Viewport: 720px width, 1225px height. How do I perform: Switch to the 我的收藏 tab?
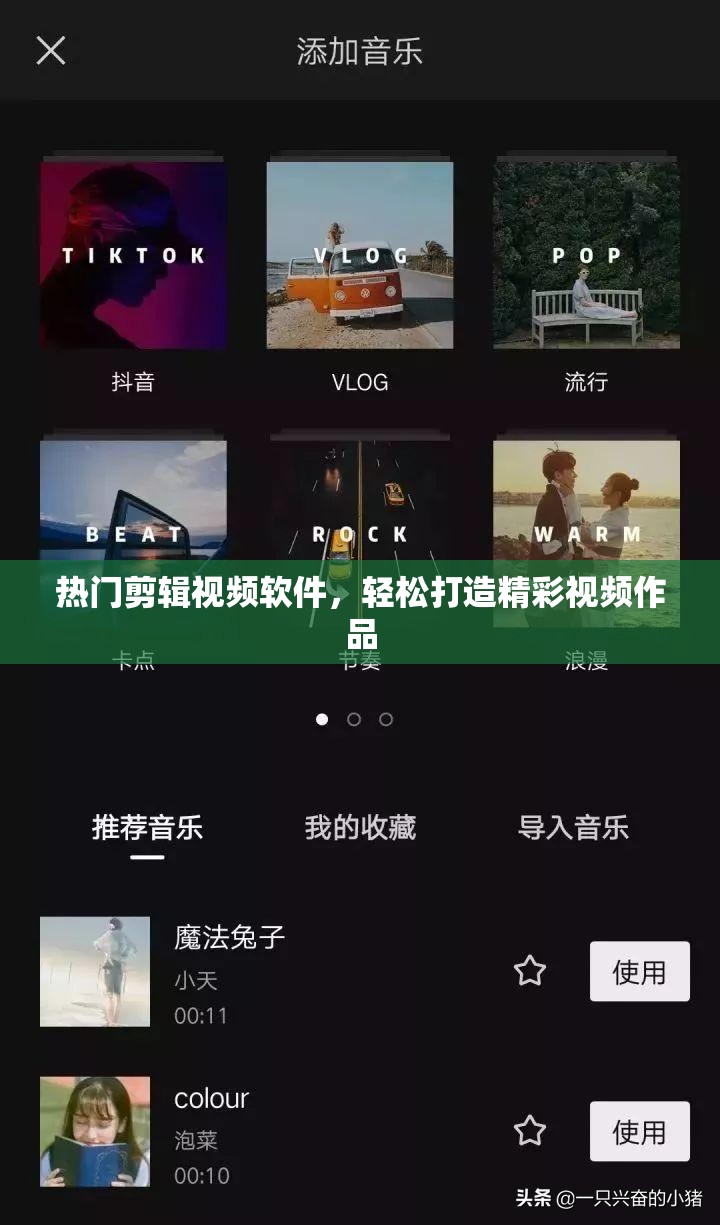[x=360, y=827]
